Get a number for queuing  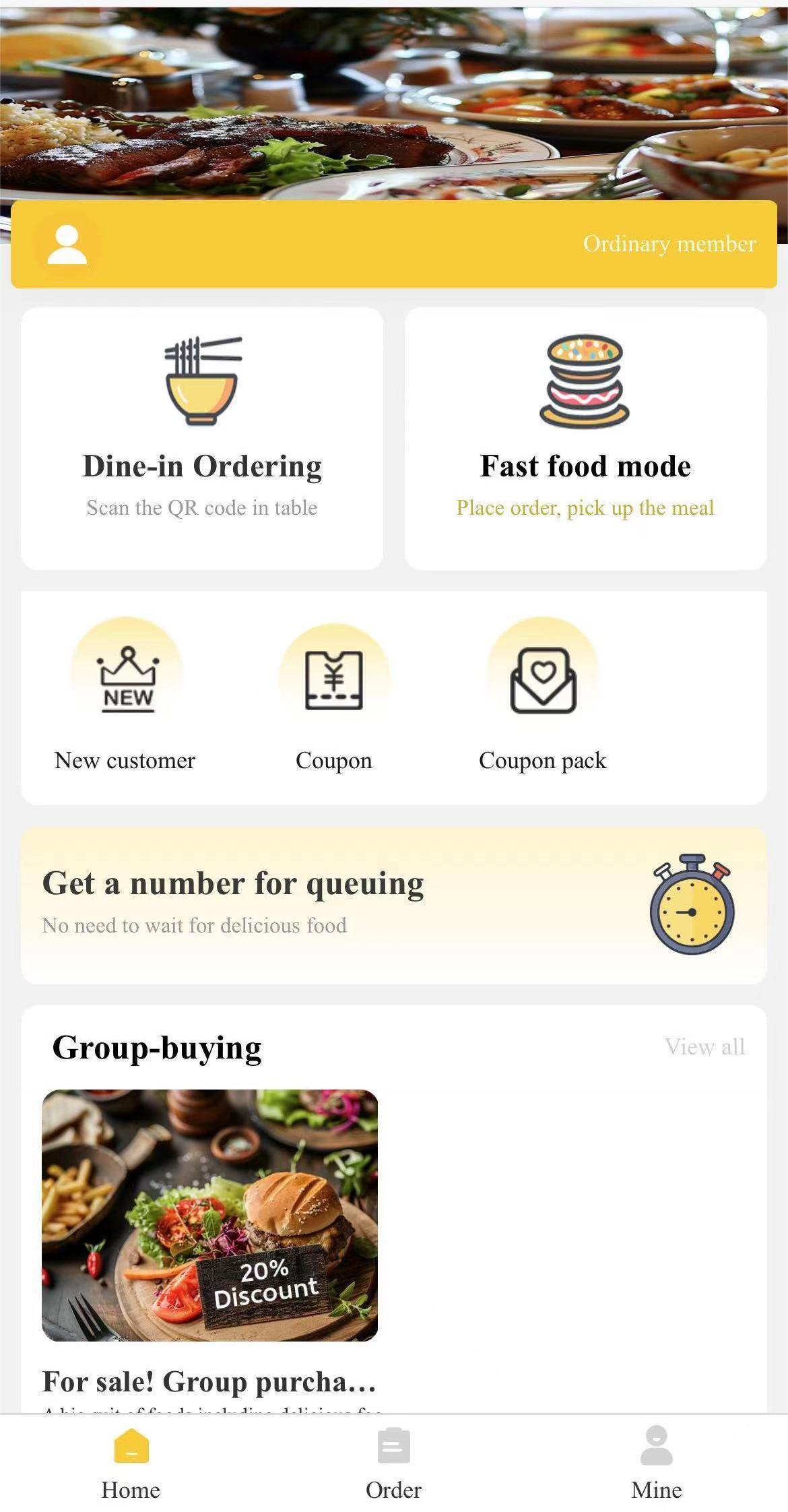point(393,905)
